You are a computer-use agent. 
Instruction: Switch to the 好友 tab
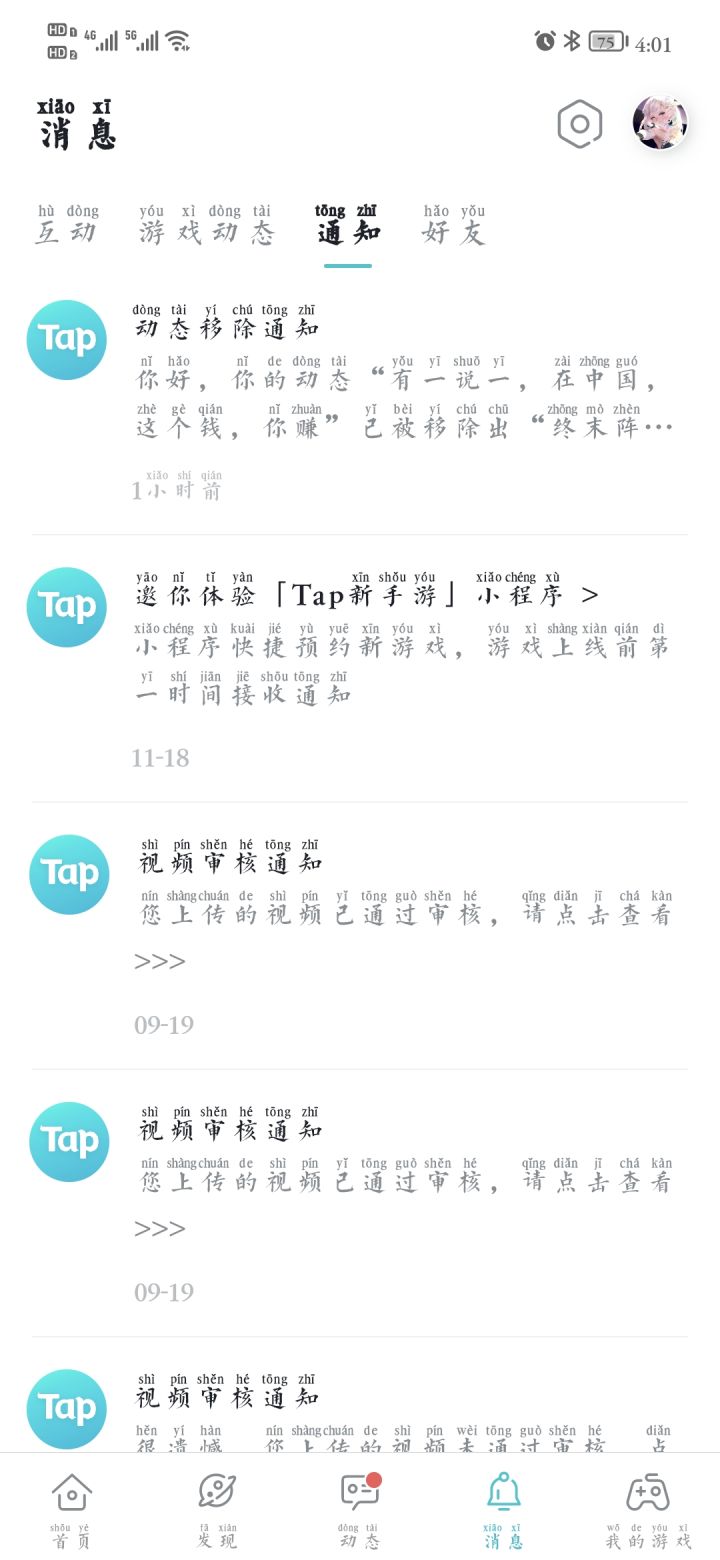pos(453,226)
